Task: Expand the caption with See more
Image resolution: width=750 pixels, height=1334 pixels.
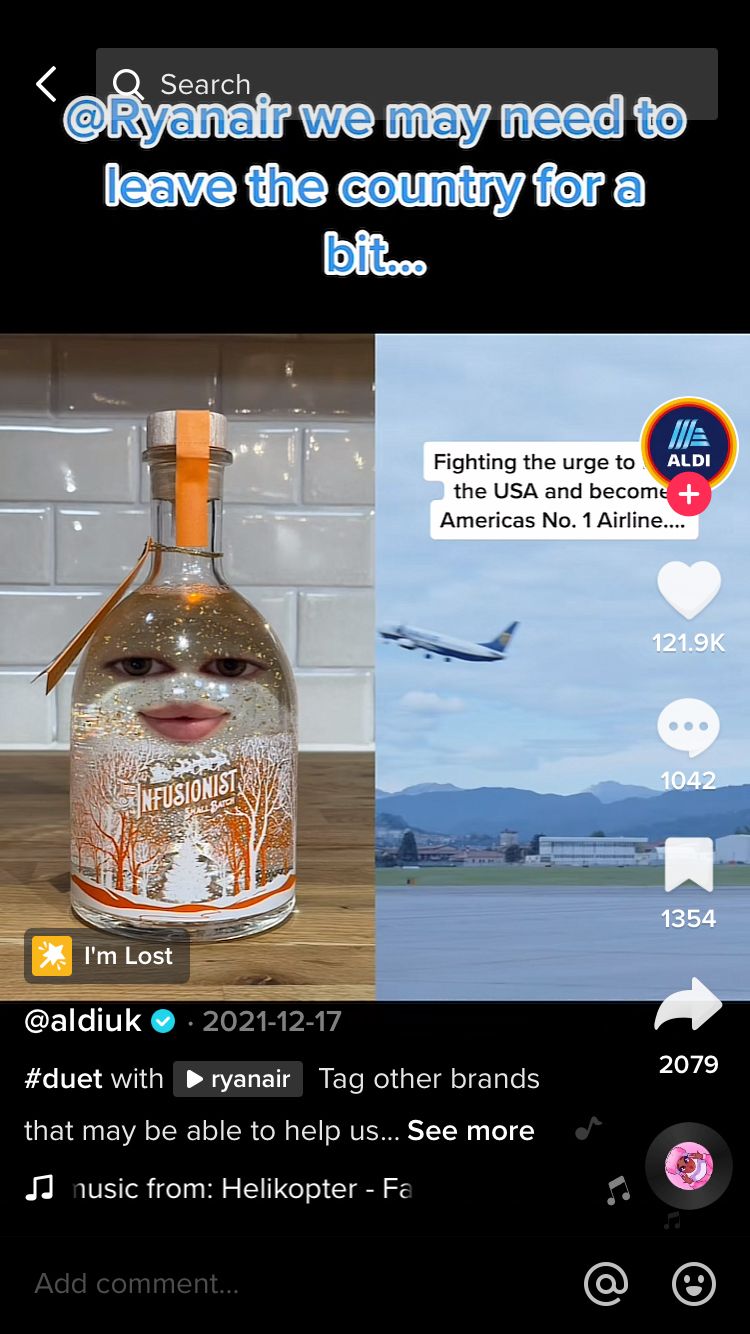Action: coord(471,1131)
